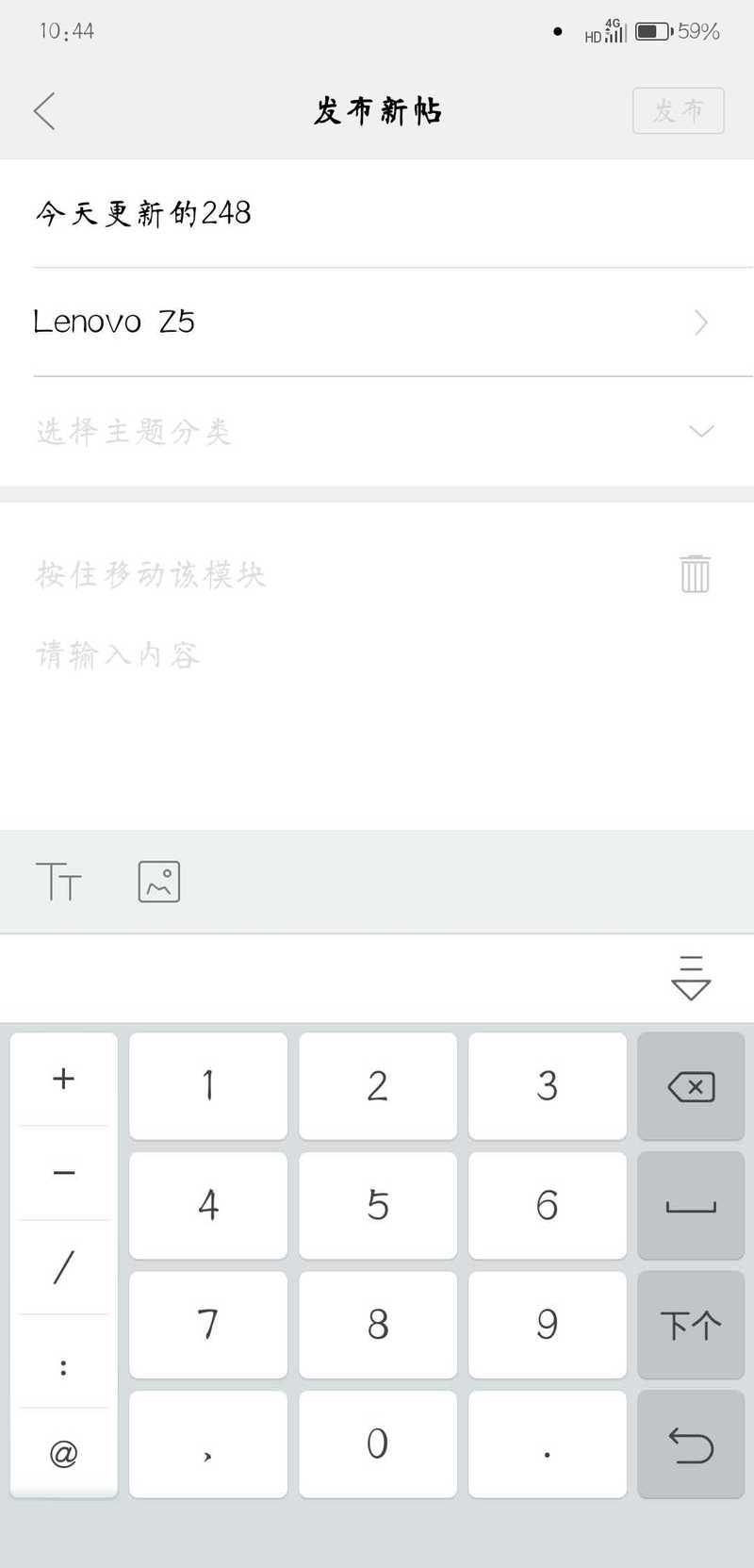The width and height of the screenshot is (754, 1568).
Task: Tap the space bar key
Action: pyautogui.click(x=691, y=1206)
